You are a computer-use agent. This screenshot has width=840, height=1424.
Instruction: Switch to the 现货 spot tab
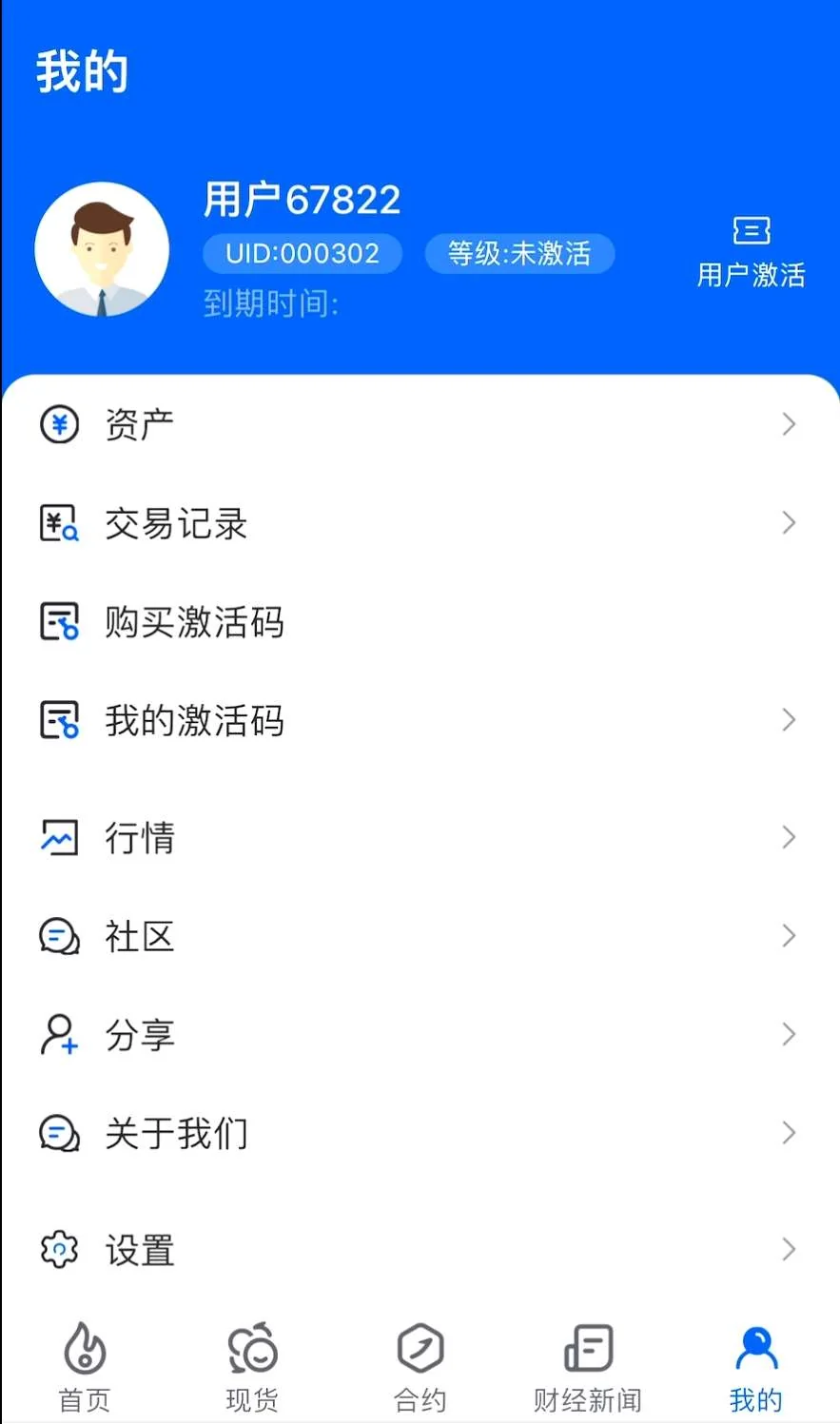pos(252,1367)
